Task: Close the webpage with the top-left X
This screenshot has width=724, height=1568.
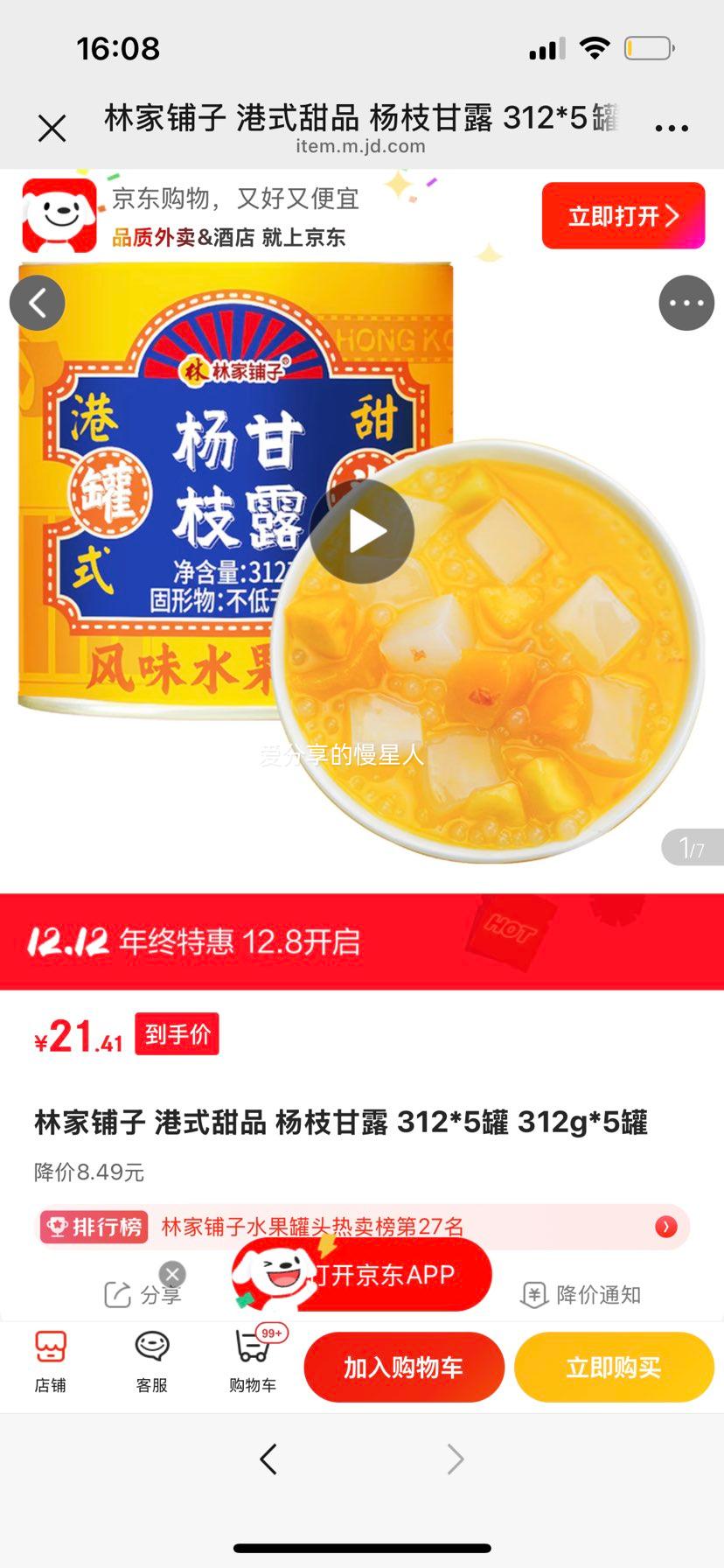Action: click(x=52, y=127)
